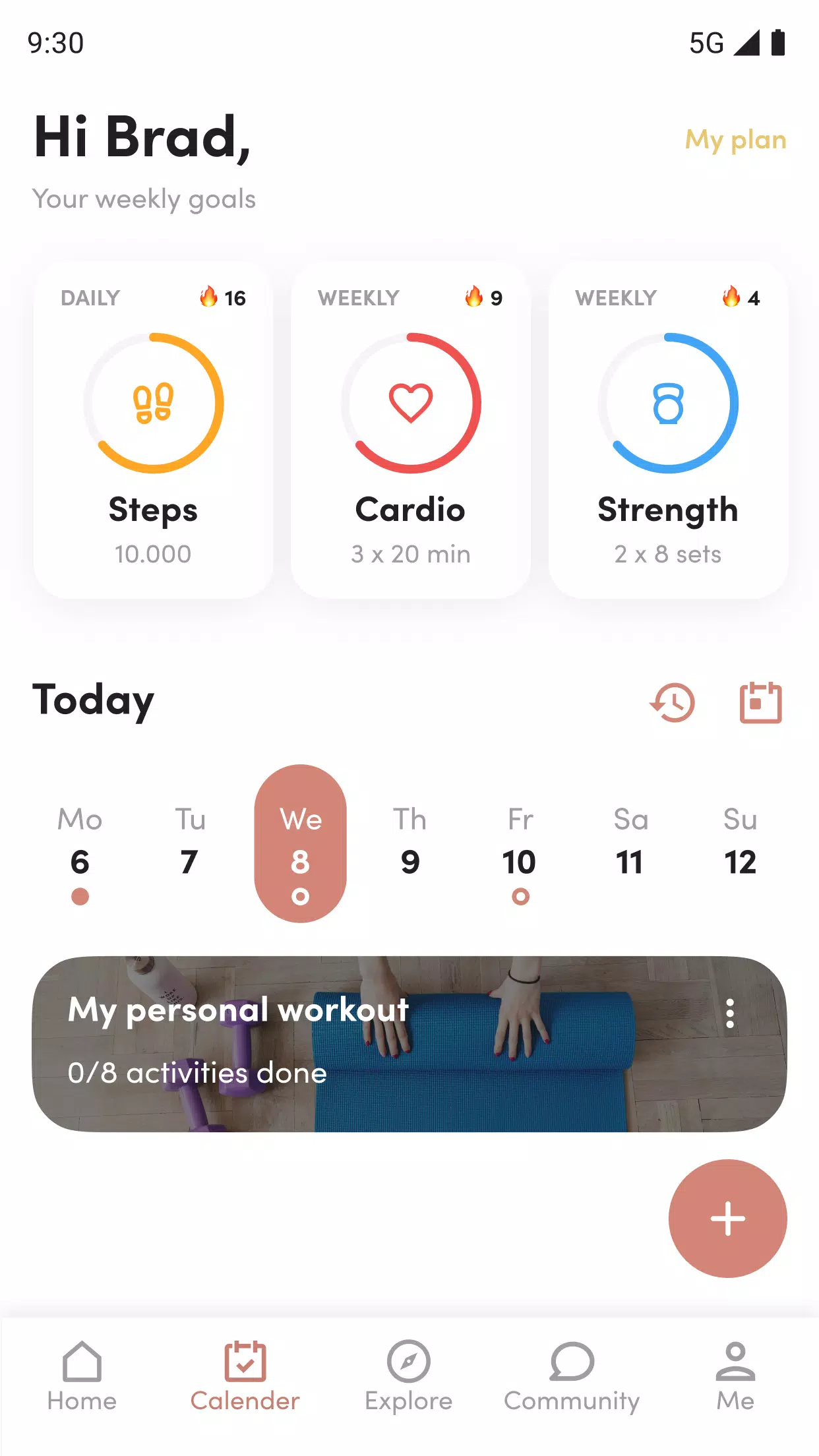Open the calendar icon beside Today
Viewport: 819px width, 1456px height.
coord(760,702)
